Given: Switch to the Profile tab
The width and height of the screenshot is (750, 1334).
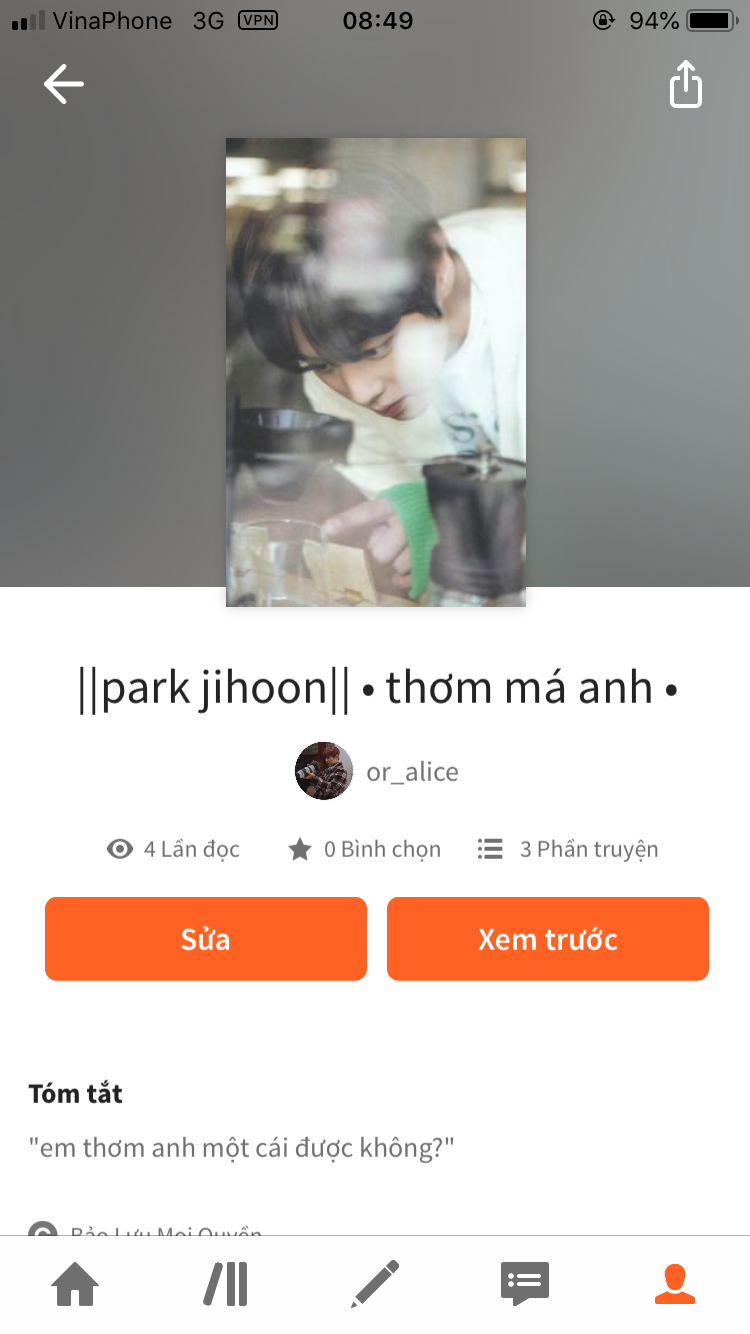Looking at the screenshot, I should pyautogui.click(x=675, y=1284).
